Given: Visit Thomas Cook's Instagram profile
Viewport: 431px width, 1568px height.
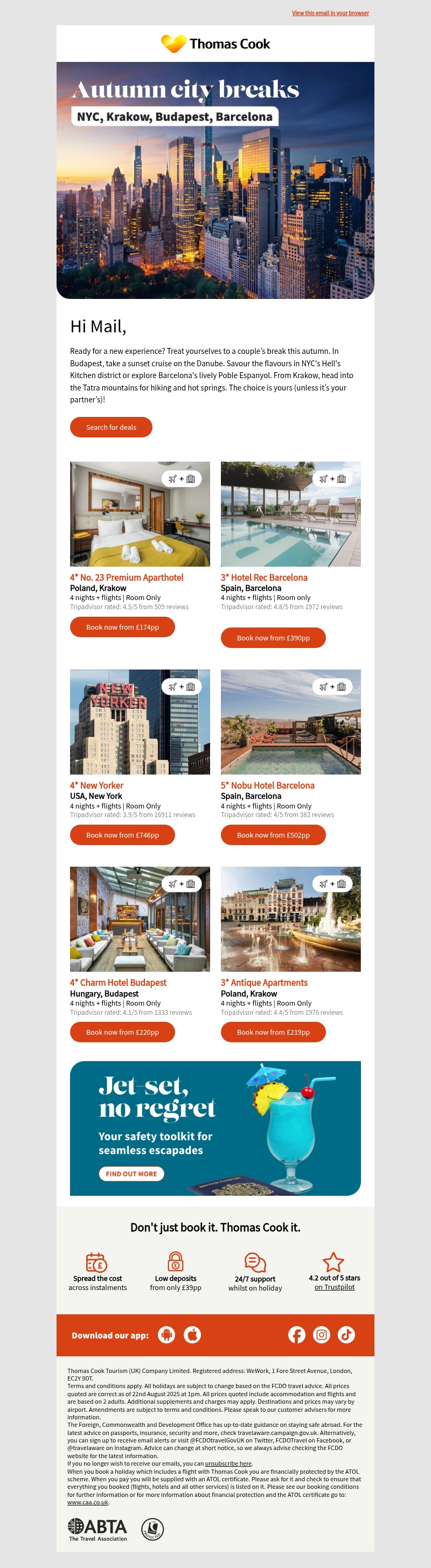Looking at the screenshot, I should pyautogui.click(x=322, y=1335).
